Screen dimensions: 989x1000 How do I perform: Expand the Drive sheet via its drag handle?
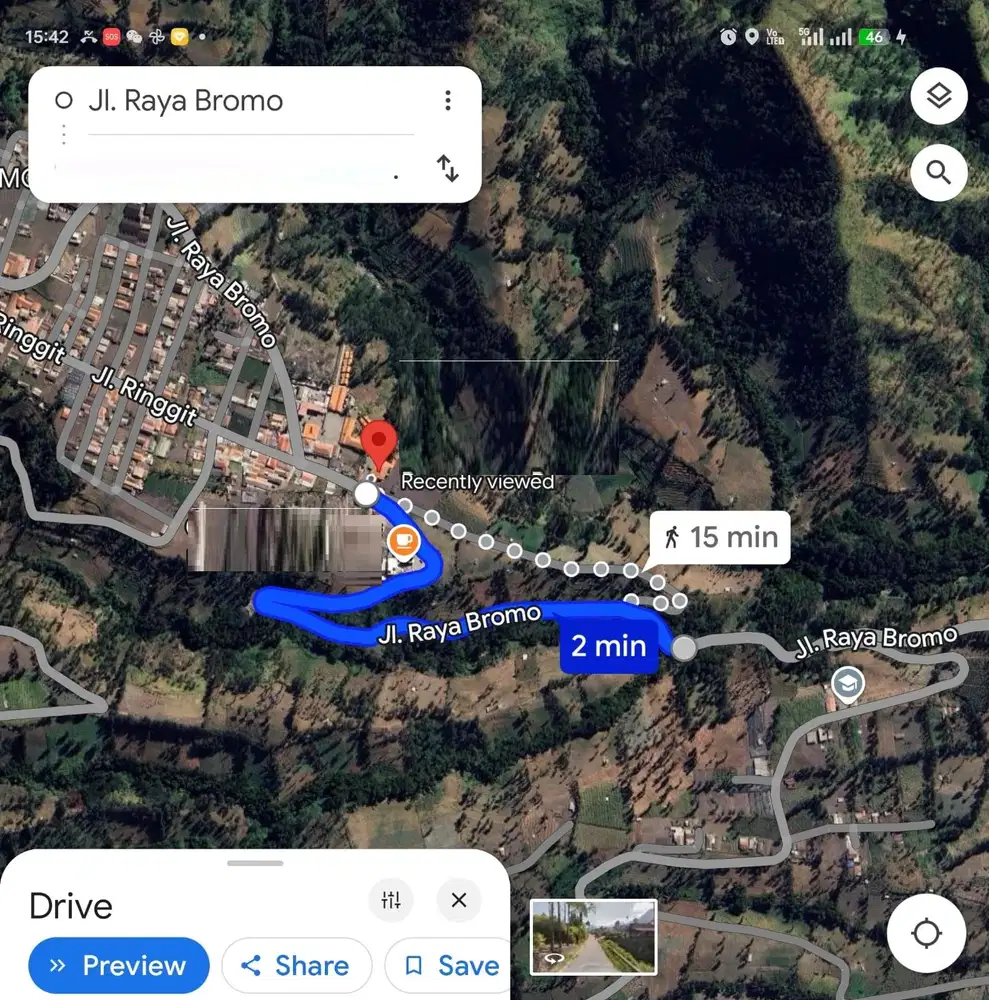[255, 862]
